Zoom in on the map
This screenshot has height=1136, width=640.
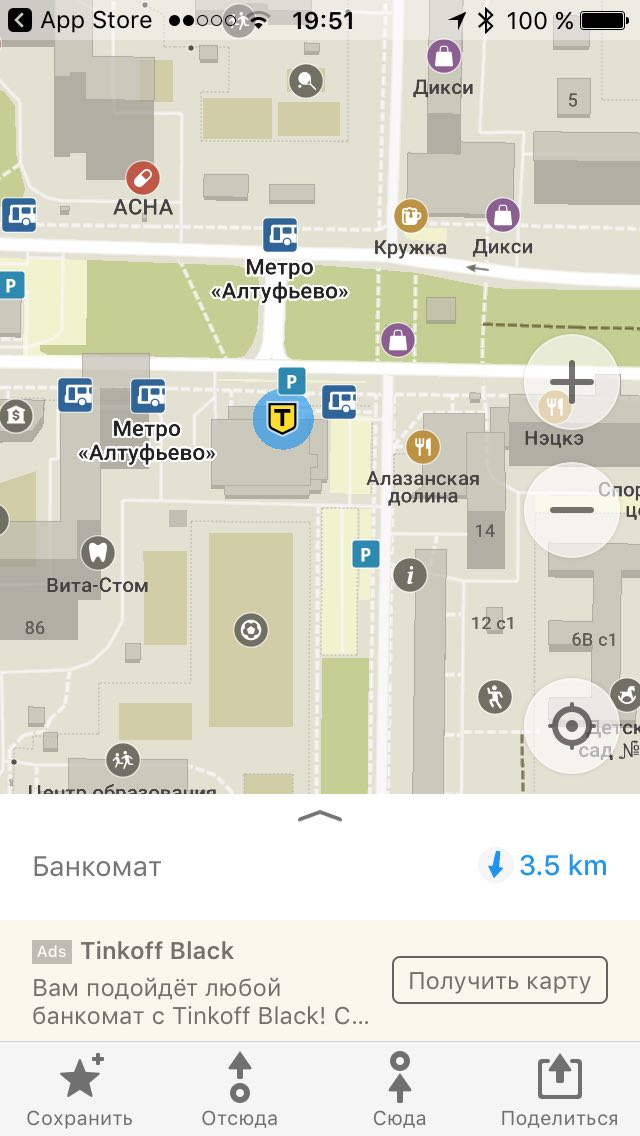coord(571,382)
